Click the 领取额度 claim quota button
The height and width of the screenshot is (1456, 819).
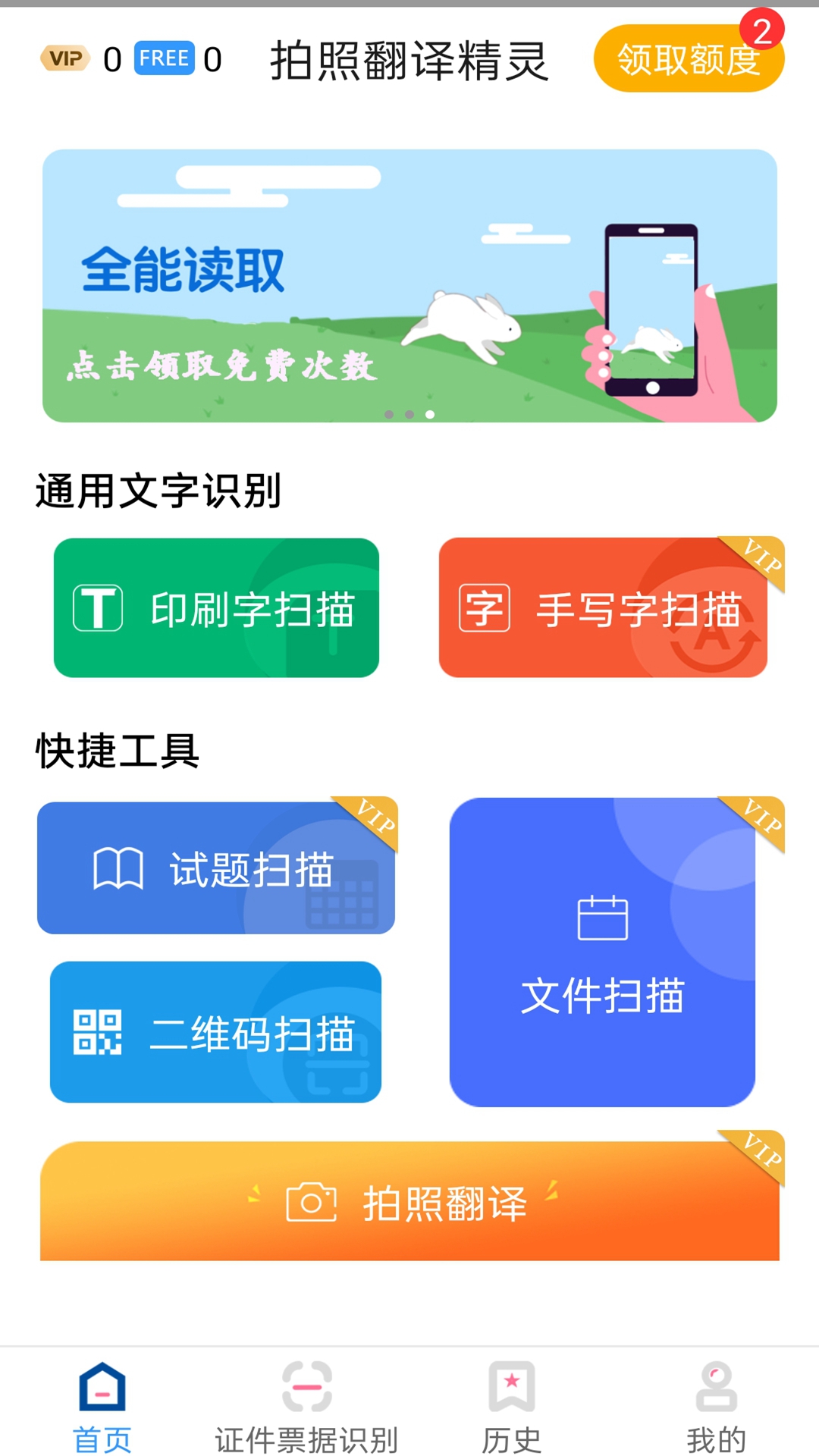[x=689, y=58]
